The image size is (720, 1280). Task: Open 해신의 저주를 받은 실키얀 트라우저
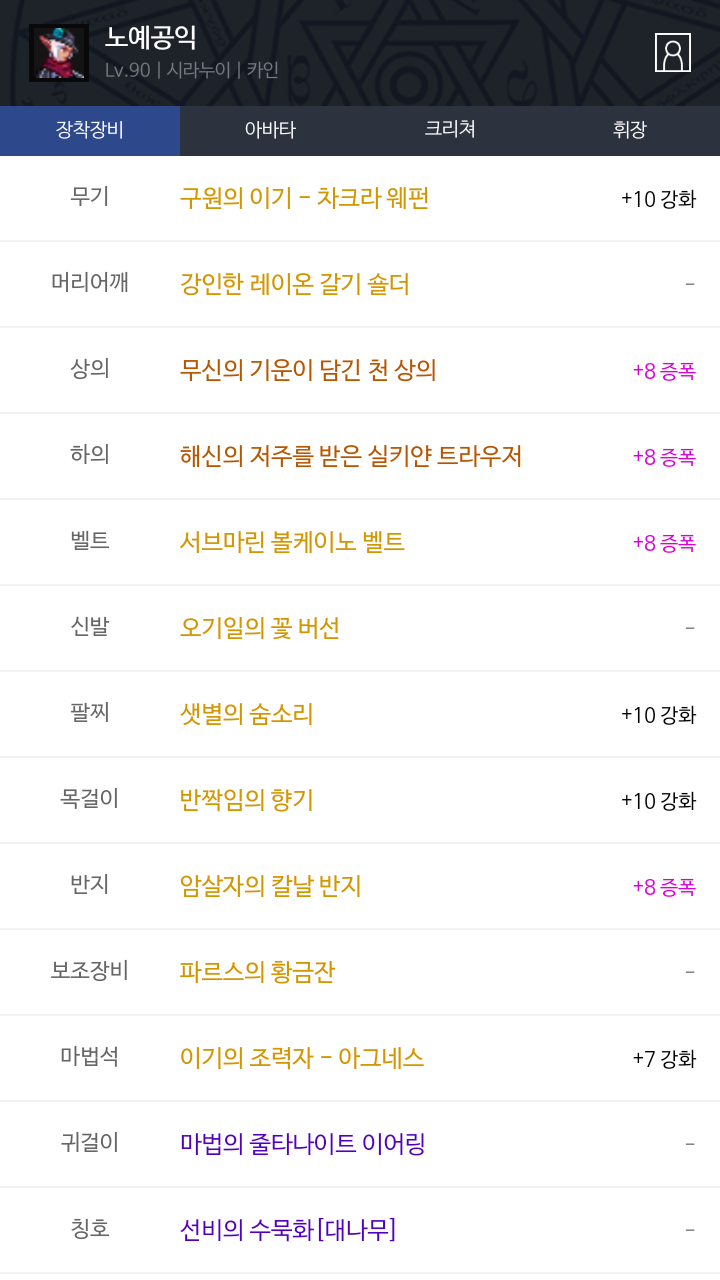351,456
